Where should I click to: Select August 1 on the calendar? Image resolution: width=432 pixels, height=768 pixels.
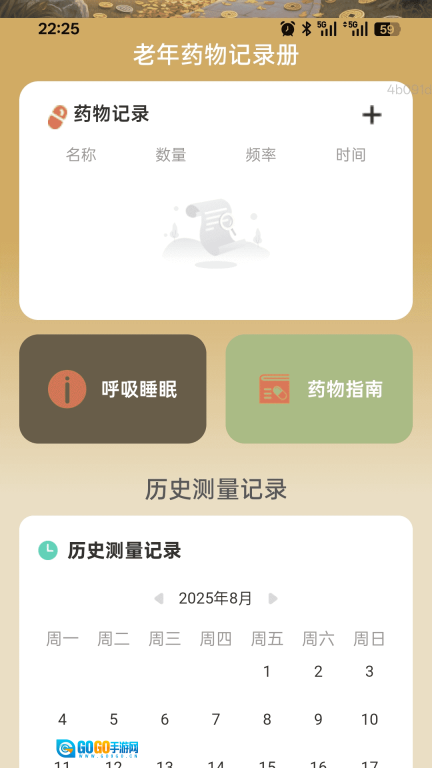[267, 672]
